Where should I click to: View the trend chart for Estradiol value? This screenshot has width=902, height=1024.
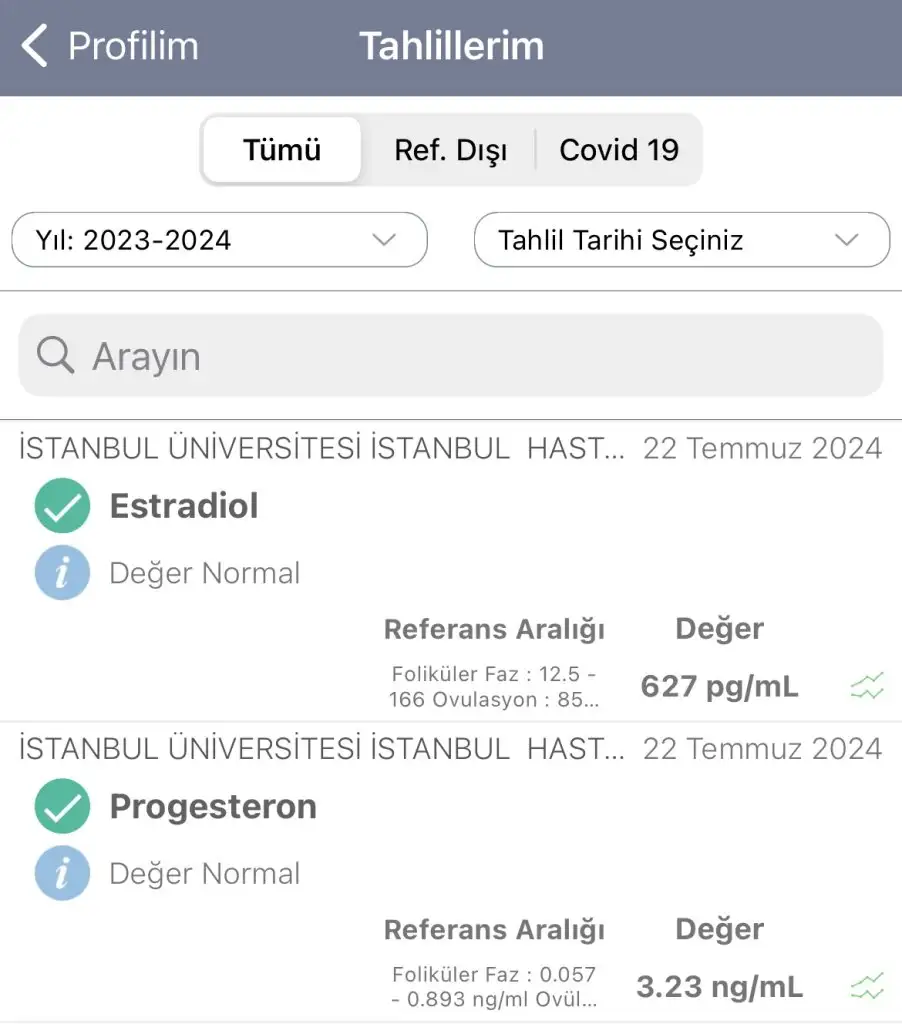(x=867, y=687)
